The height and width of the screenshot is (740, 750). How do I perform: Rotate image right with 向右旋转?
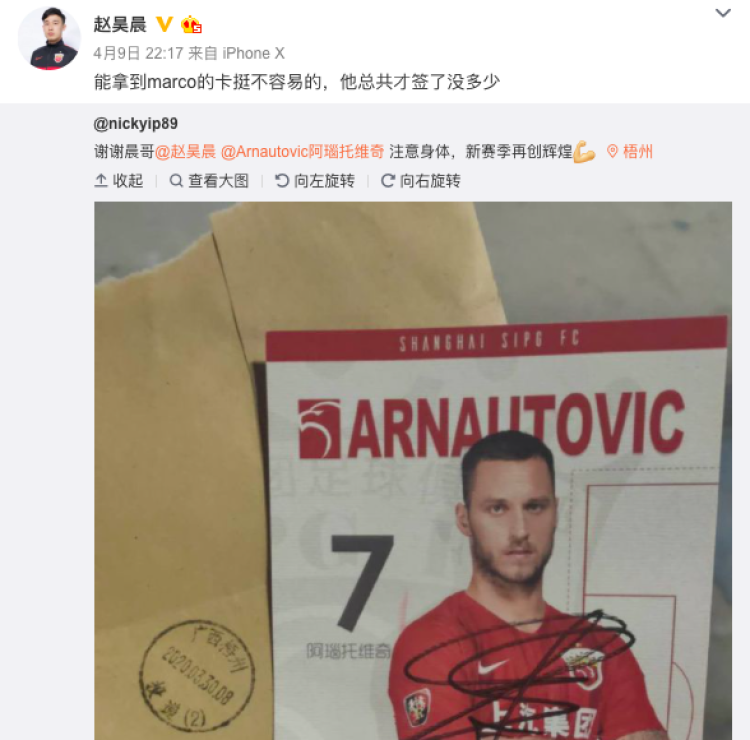point(421,181)
